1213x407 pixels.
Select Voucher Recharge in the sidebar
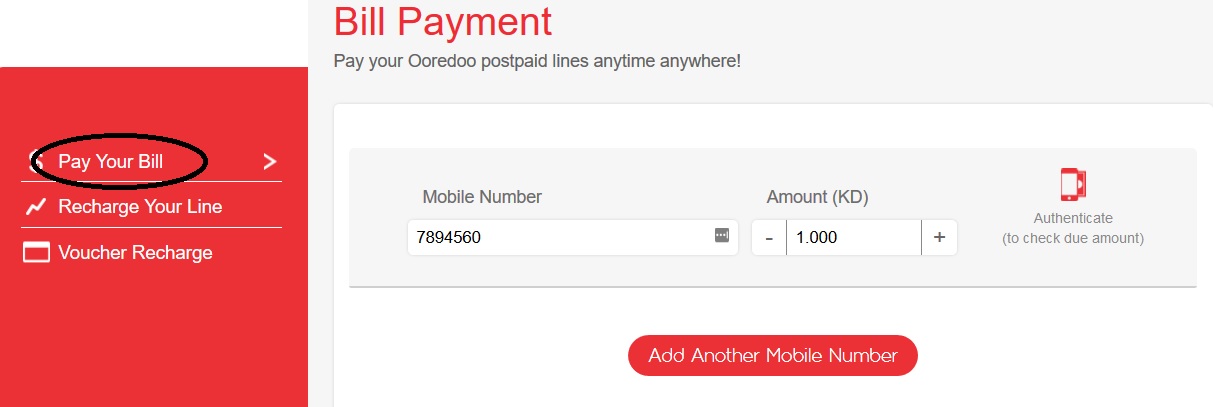pyautogui.click(x=135, y=253)
